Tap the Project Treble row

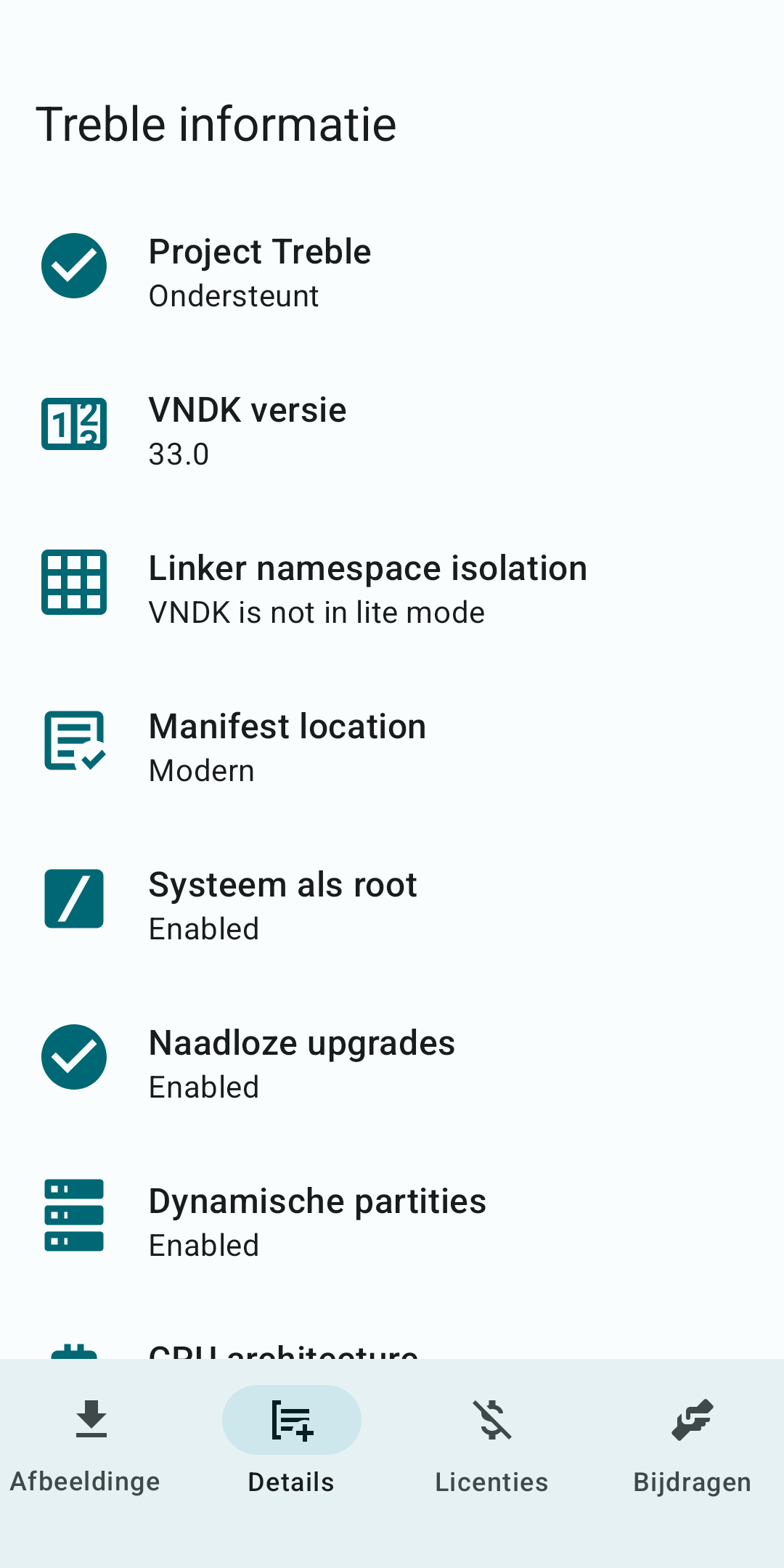click(392, 272)
